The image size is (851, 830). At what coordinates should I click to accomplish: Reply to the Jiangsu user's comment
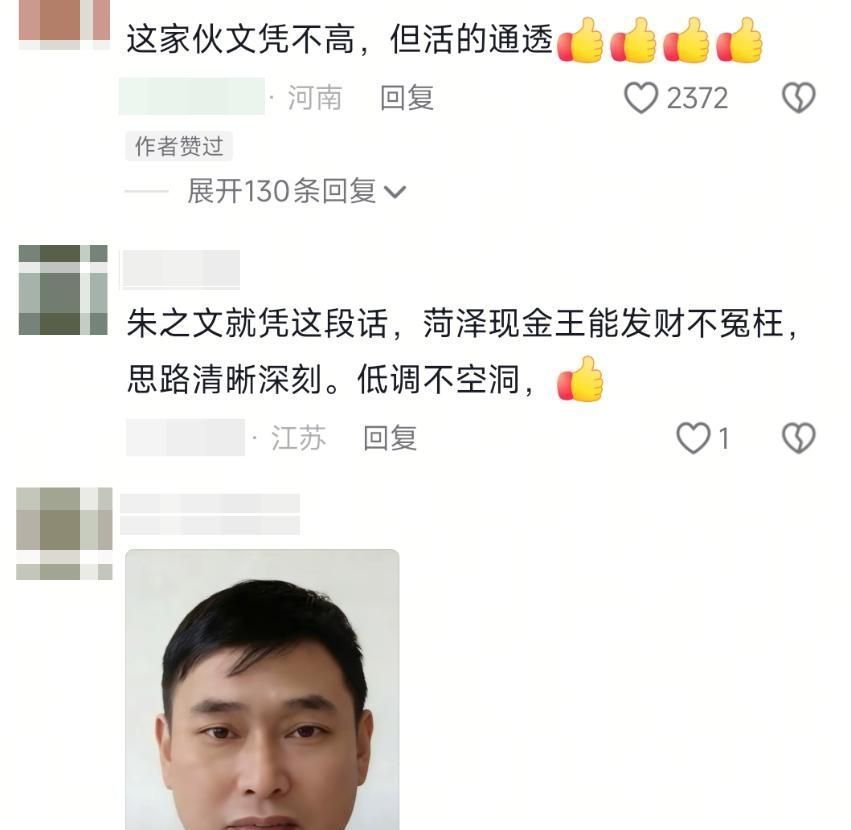coord(389,438)
